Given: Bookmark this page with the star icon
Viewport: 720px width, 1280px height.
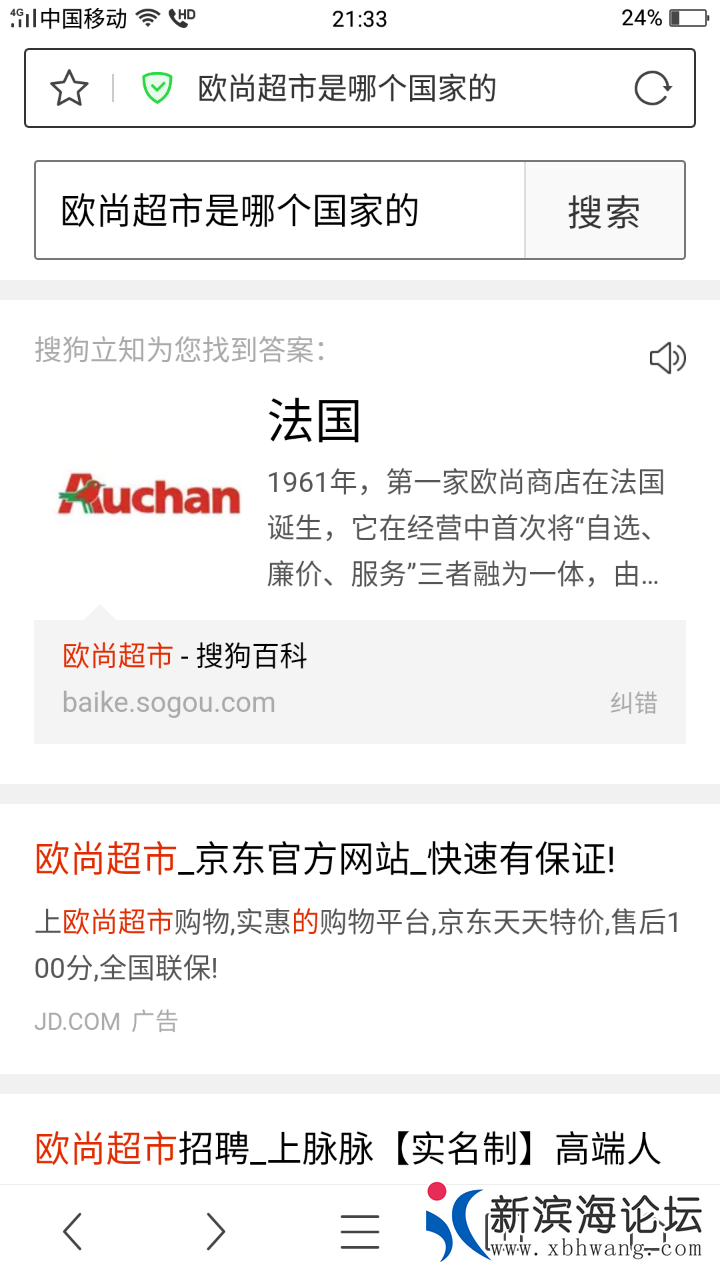Looking at the screenshot, I should (x=69, y=89).
